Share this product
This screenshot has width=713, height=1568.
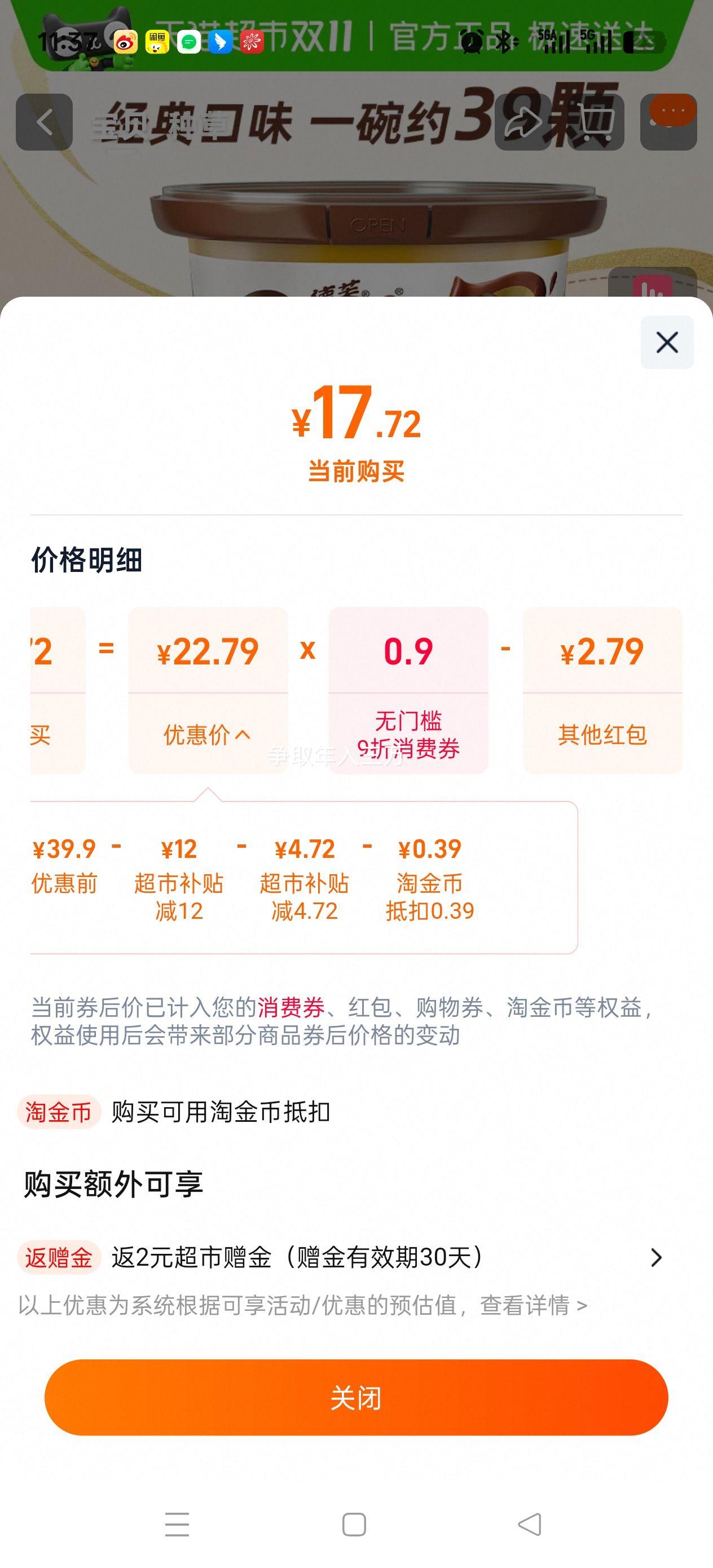[522, 122]
